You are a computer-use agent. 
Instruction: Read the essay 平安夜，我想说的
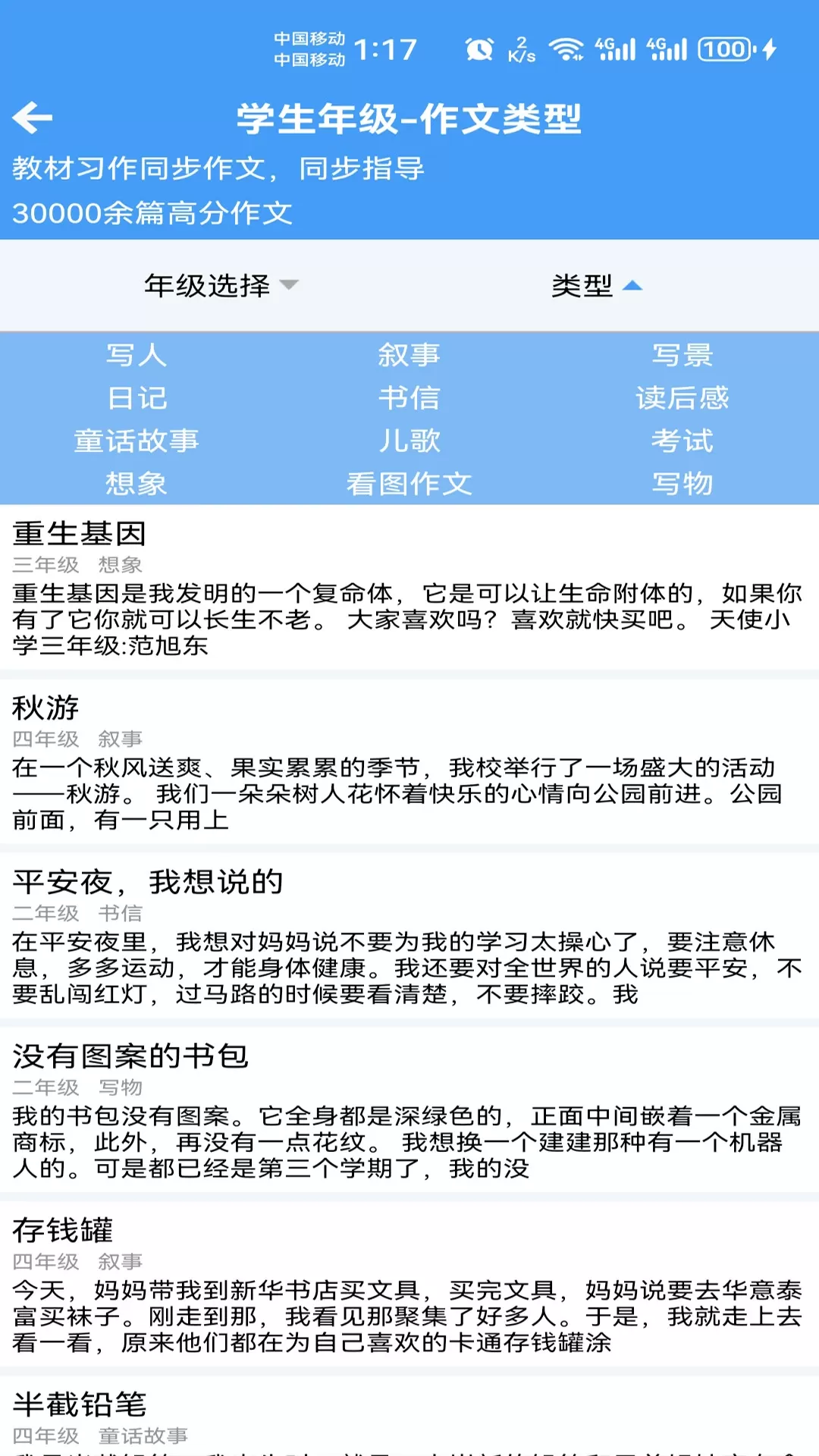[x=409, y=937]
